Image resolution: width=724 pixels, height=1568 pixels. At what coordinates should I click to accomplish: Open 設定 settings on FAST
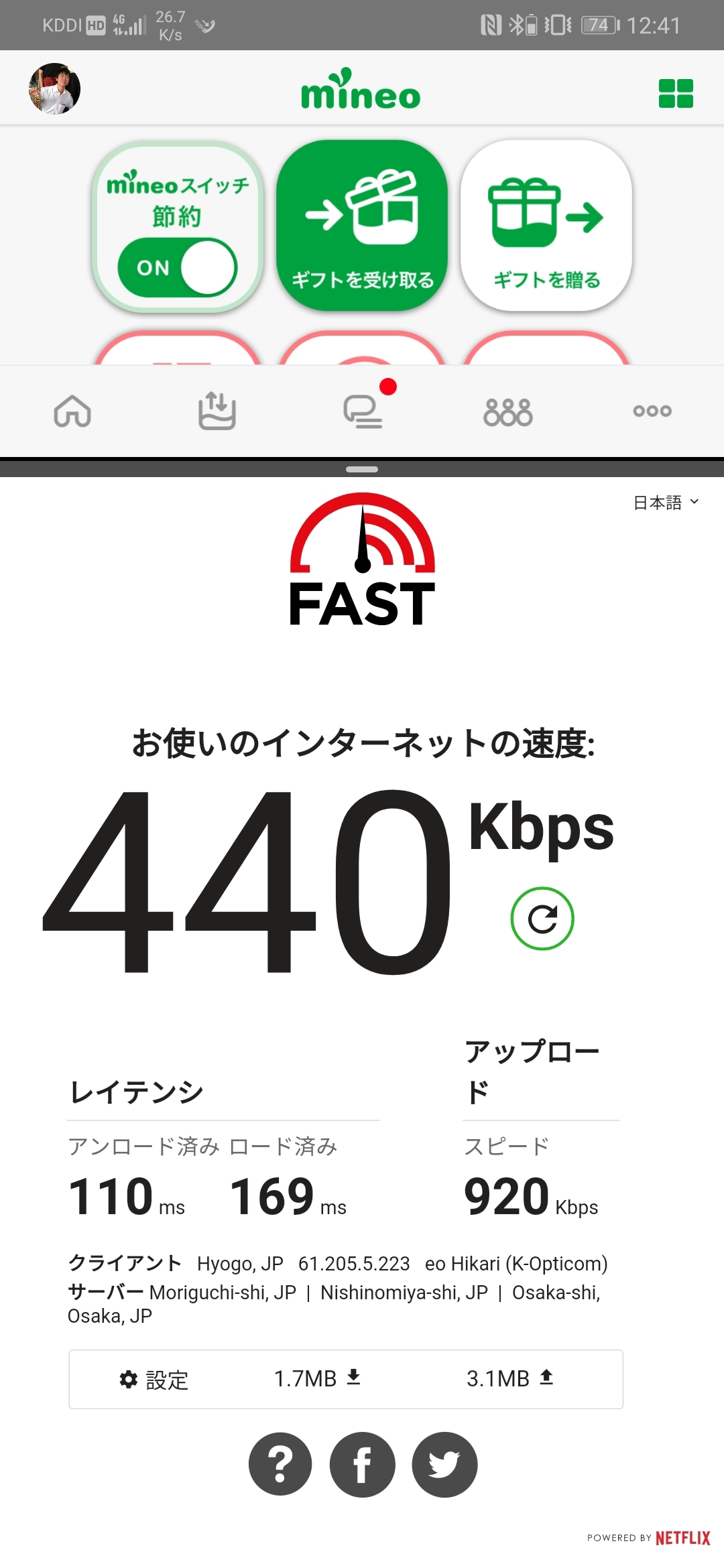(x=154, y=1380)
